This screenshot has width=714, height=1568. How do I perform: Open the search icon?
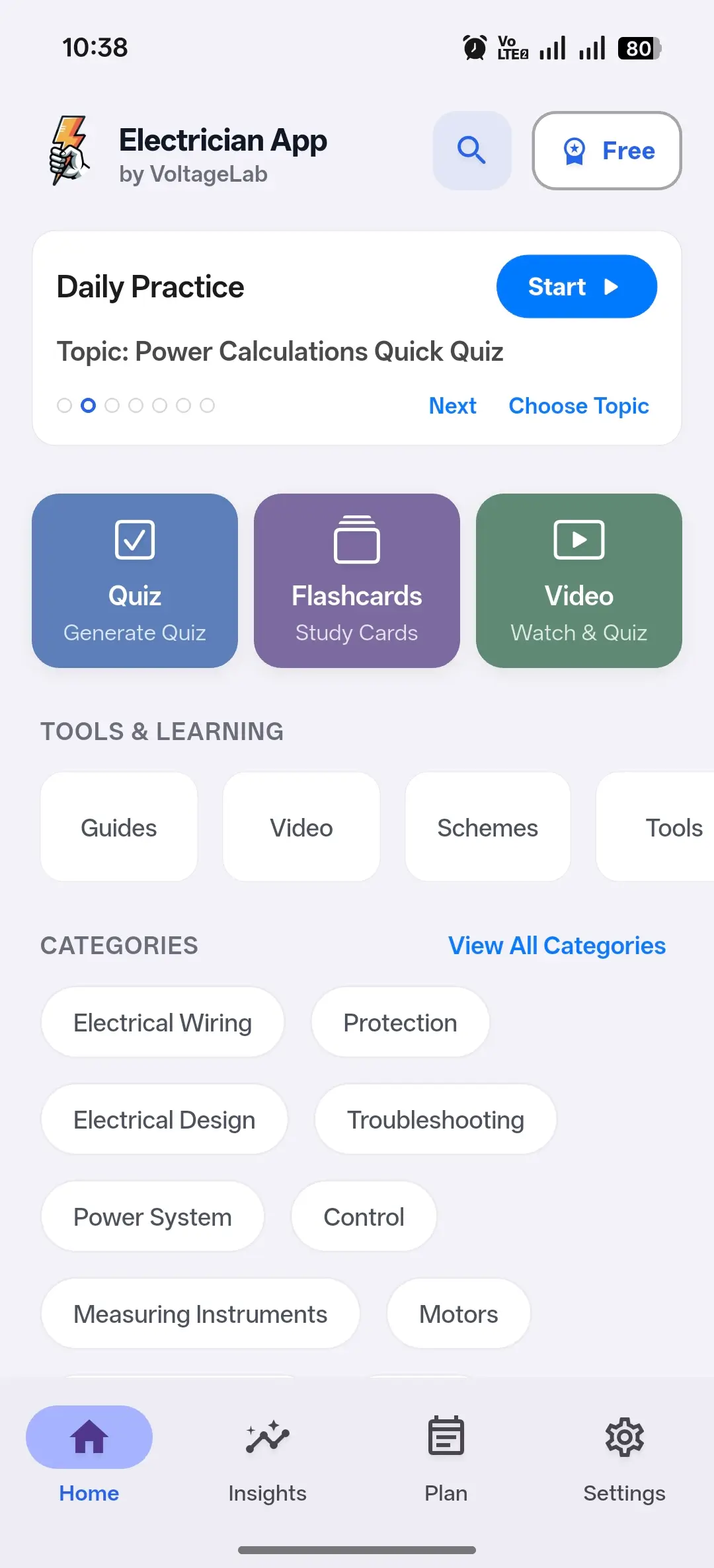coord(471,150)
